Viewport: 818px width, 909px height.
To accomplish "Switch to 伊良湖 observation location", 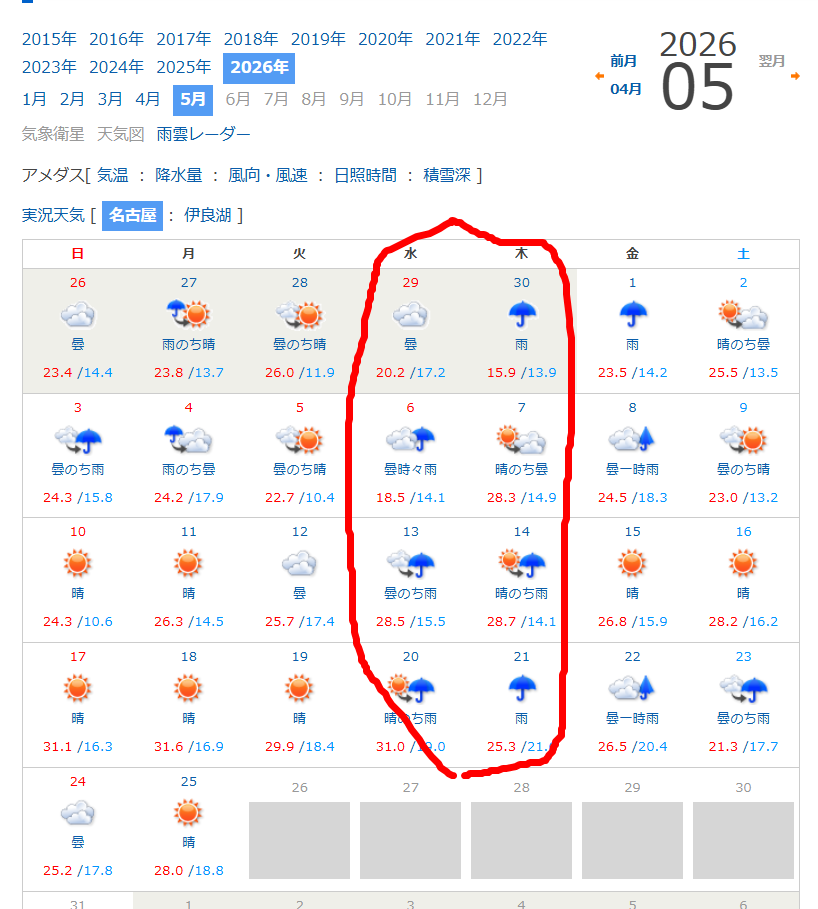I will point(208,215).
